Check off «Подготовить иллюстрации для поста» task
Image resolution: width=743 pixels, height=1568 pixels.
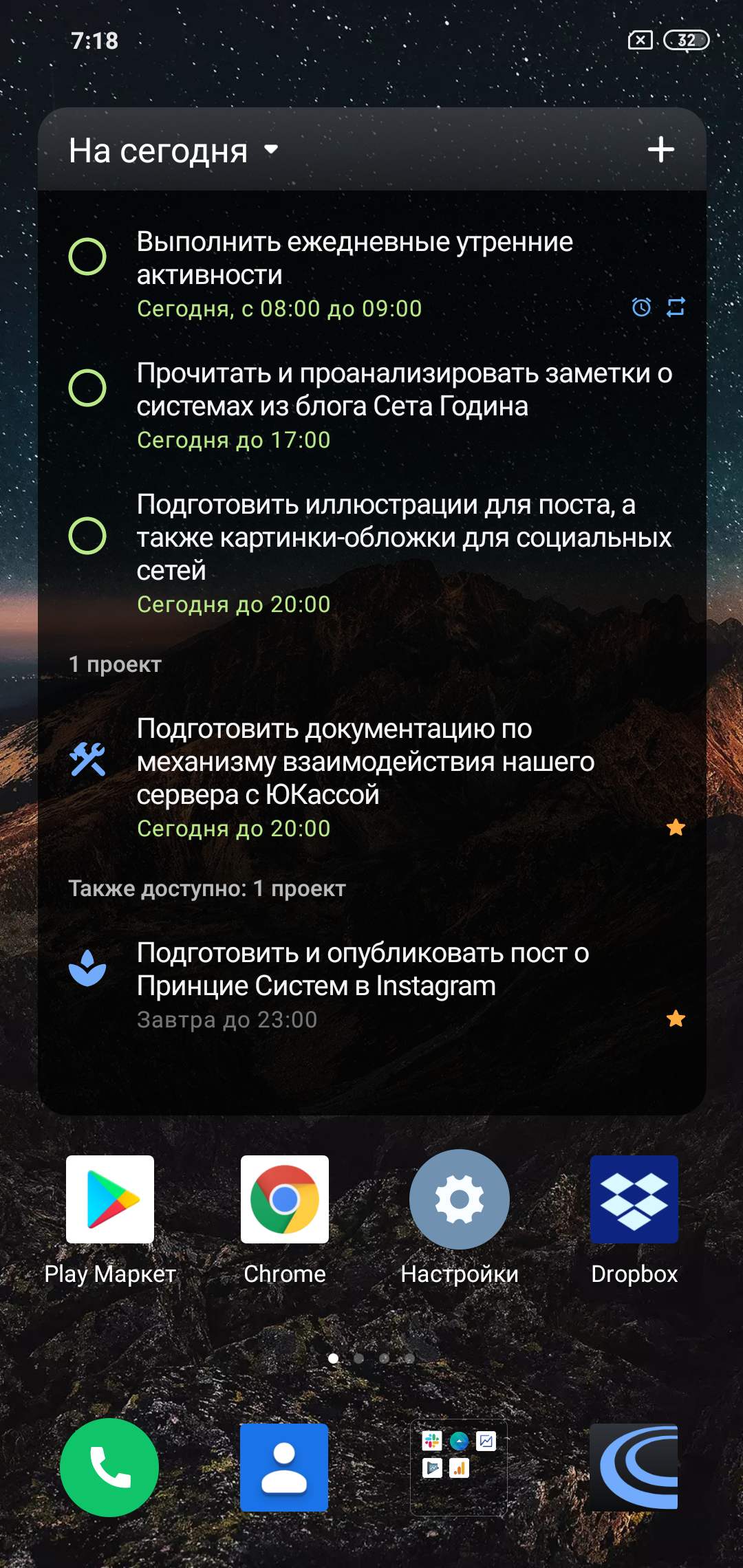coord(87,536)
